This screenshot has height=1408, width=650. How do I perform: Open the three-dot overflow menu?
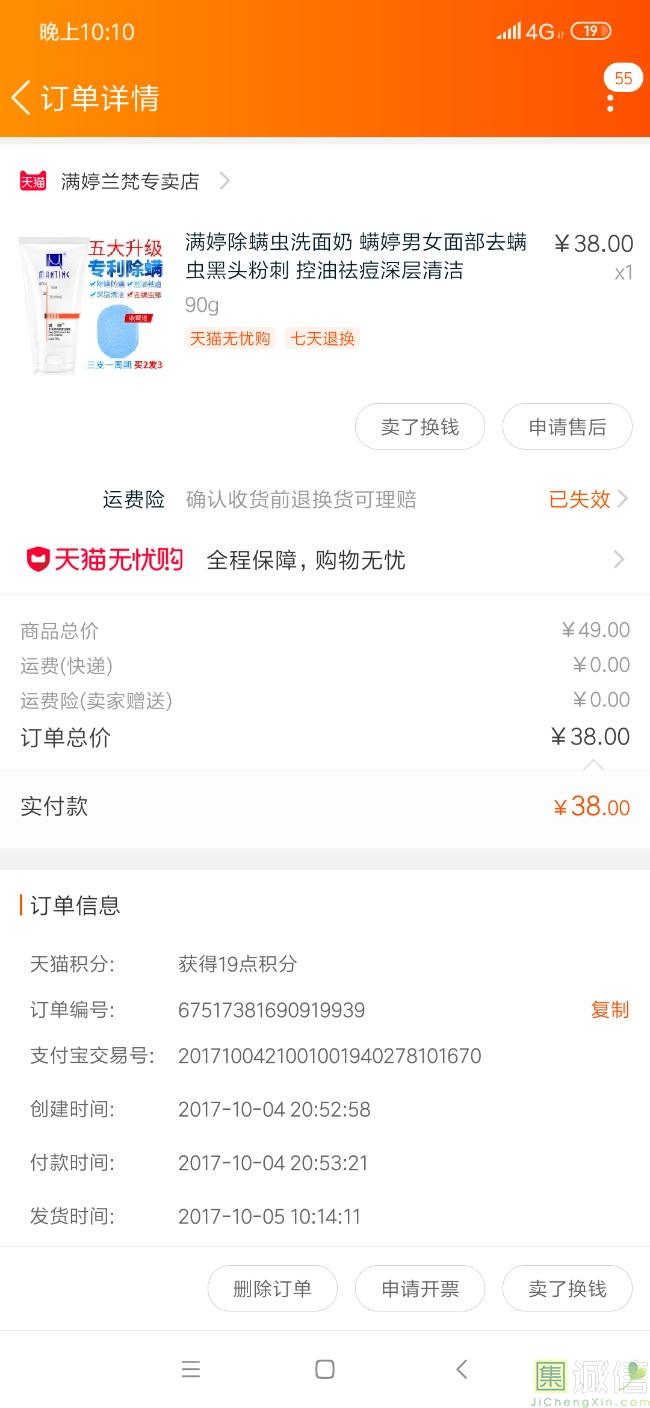[610, 98]
